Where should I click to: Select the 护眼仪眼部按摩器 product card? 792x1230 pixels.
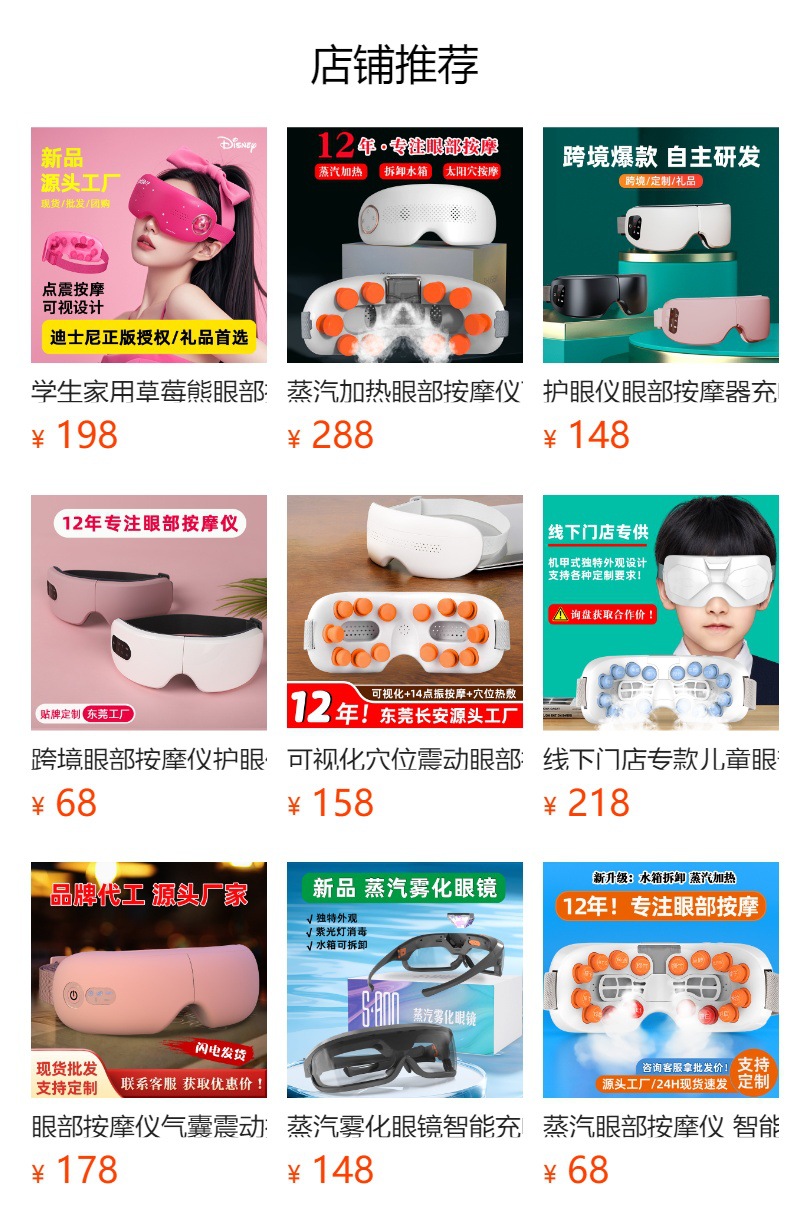661,290
